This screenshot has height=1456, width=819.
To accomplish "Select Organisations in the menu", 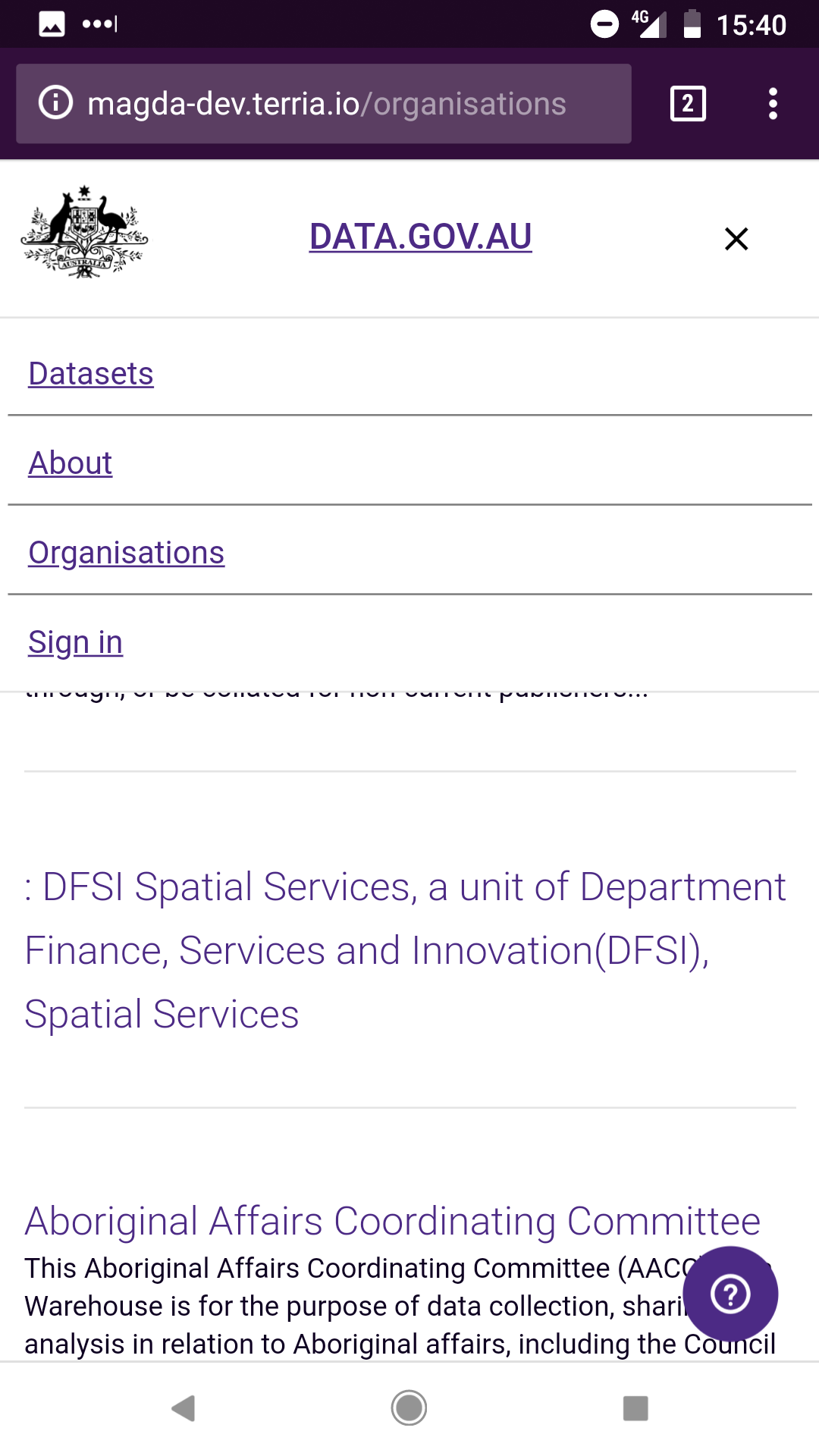I will (x=126, y=553).
